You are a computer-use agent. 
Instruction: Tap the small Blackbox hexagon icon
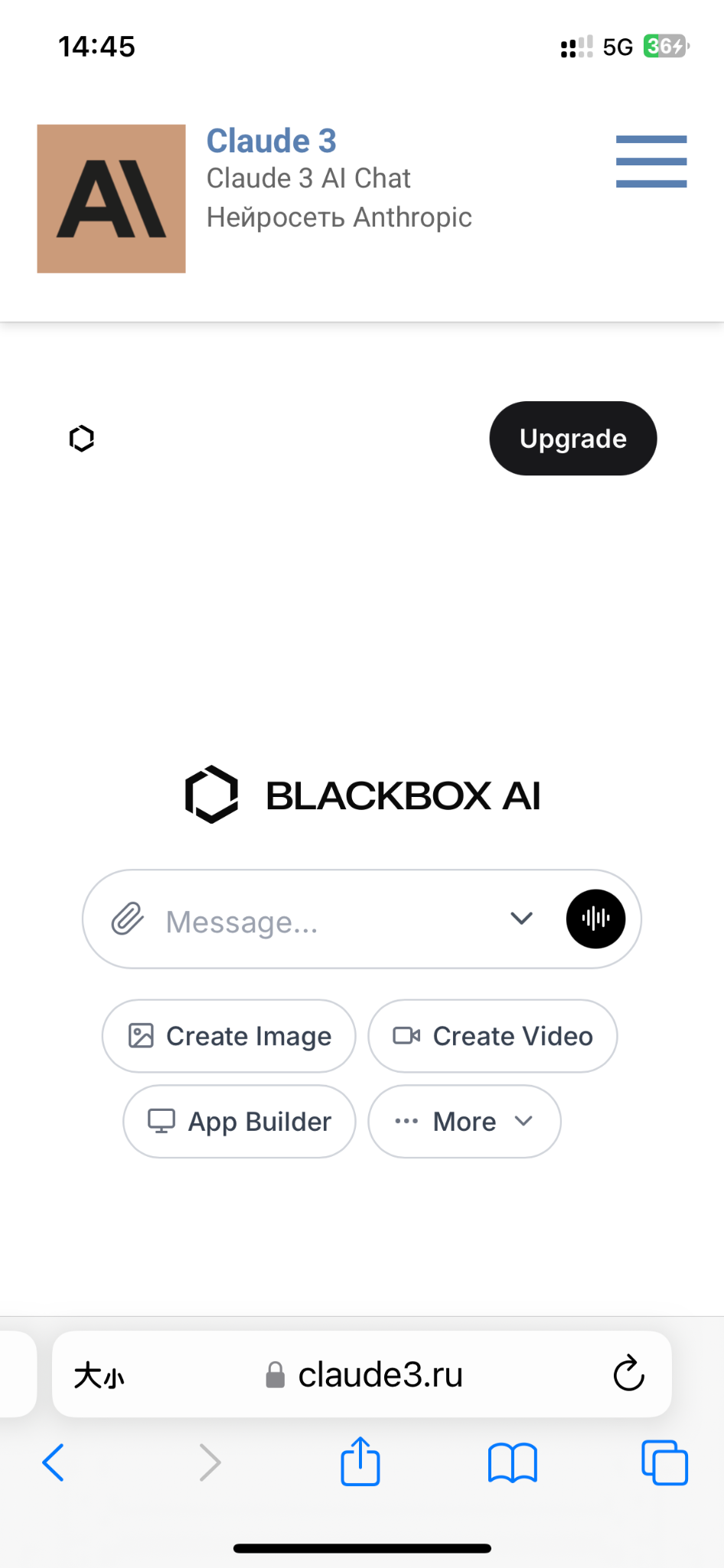(x=82, y=439)
